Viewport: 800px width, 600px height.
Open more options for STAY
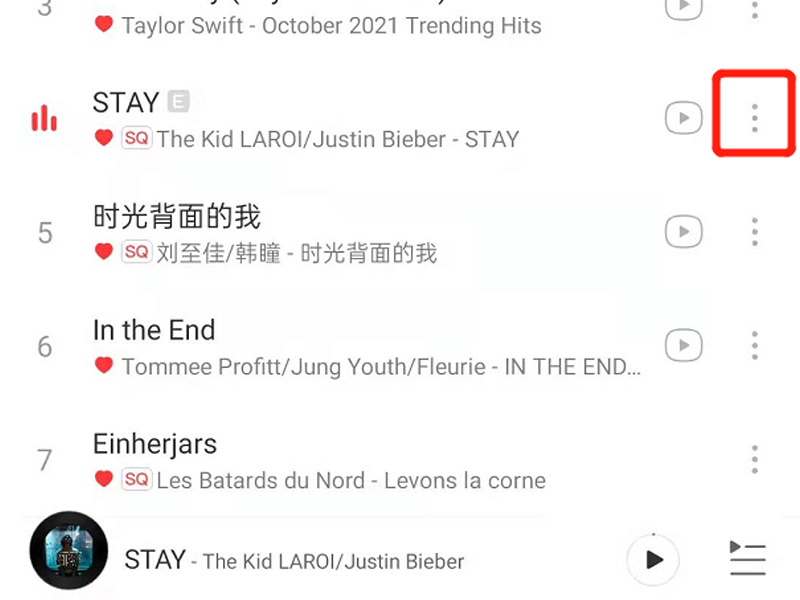754,118
